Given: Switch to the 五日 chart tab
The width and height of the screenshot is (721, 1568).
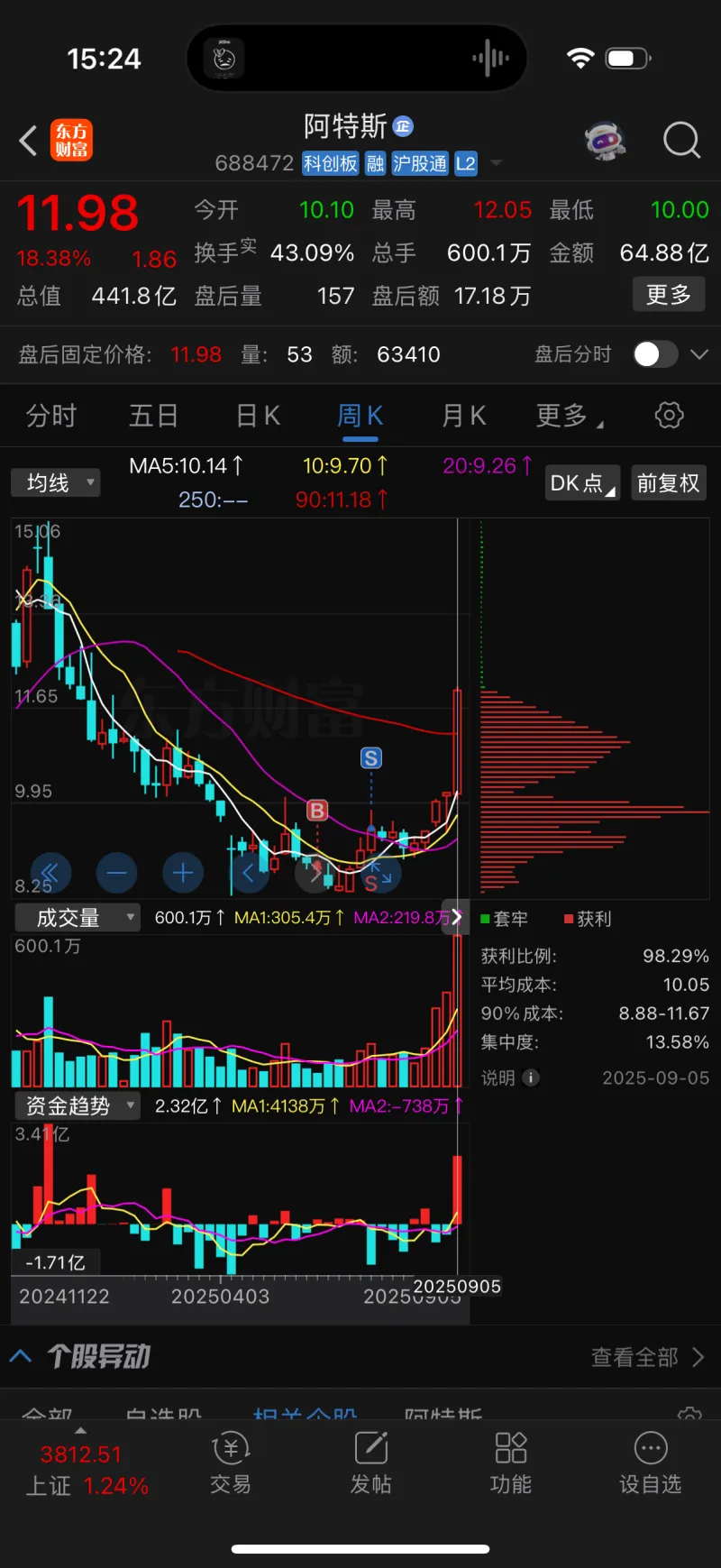Looking at the screenshot, I should tap(153, 416).
